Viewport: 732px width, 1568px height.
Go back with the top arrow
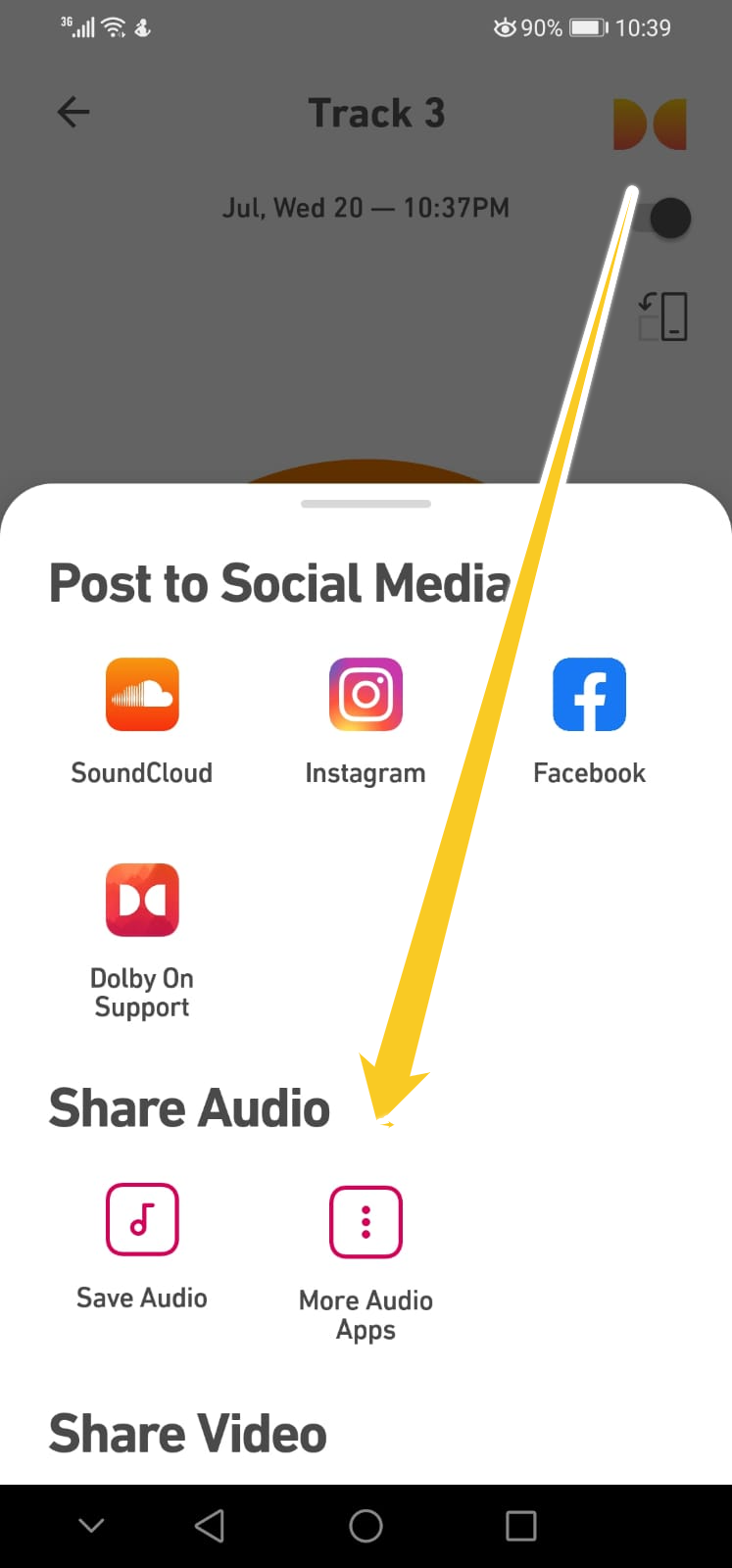click(x=73, y=113)
